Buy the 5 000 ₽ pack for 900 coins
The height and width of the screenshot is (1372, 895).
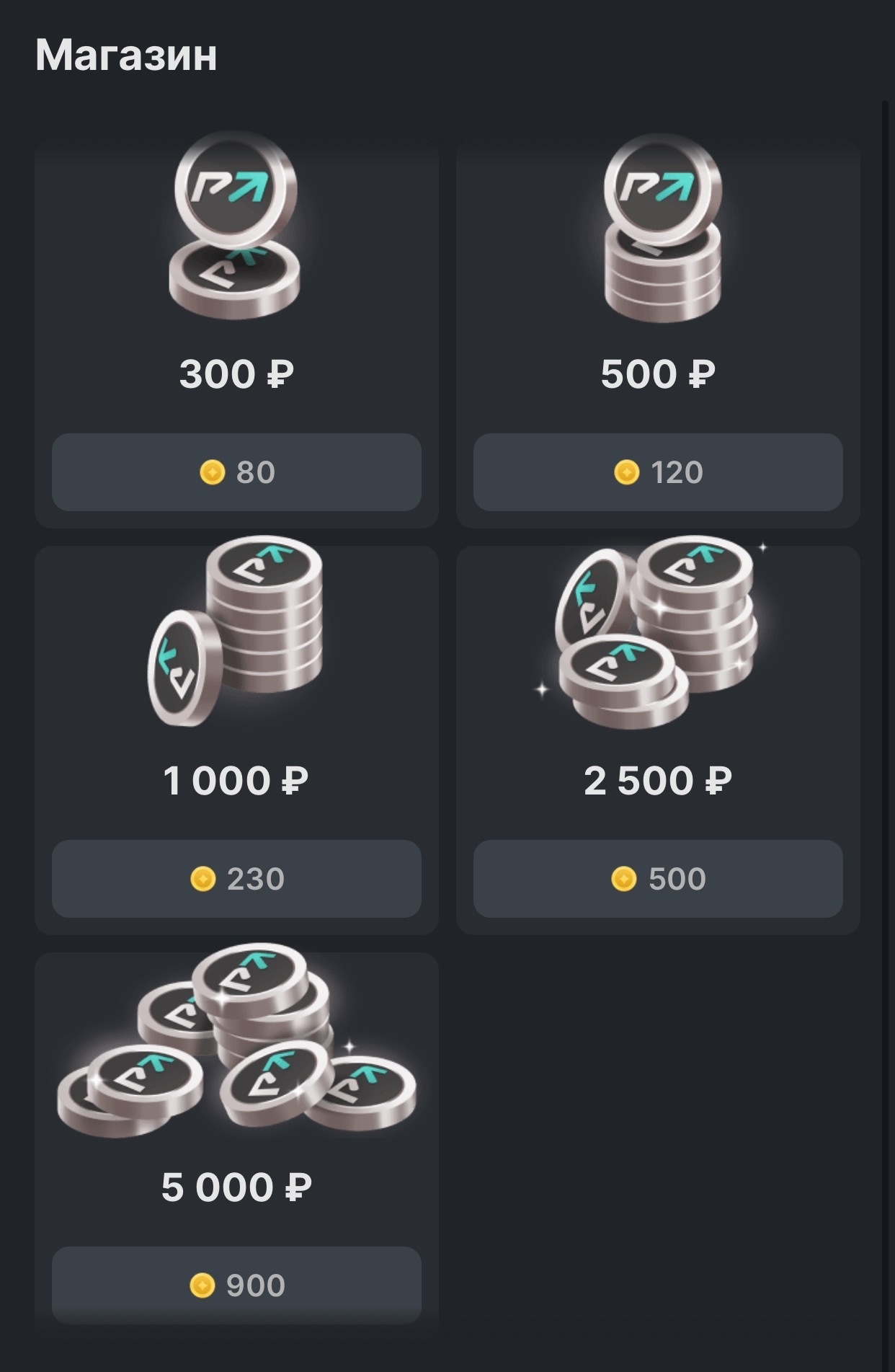(236, 1285)
